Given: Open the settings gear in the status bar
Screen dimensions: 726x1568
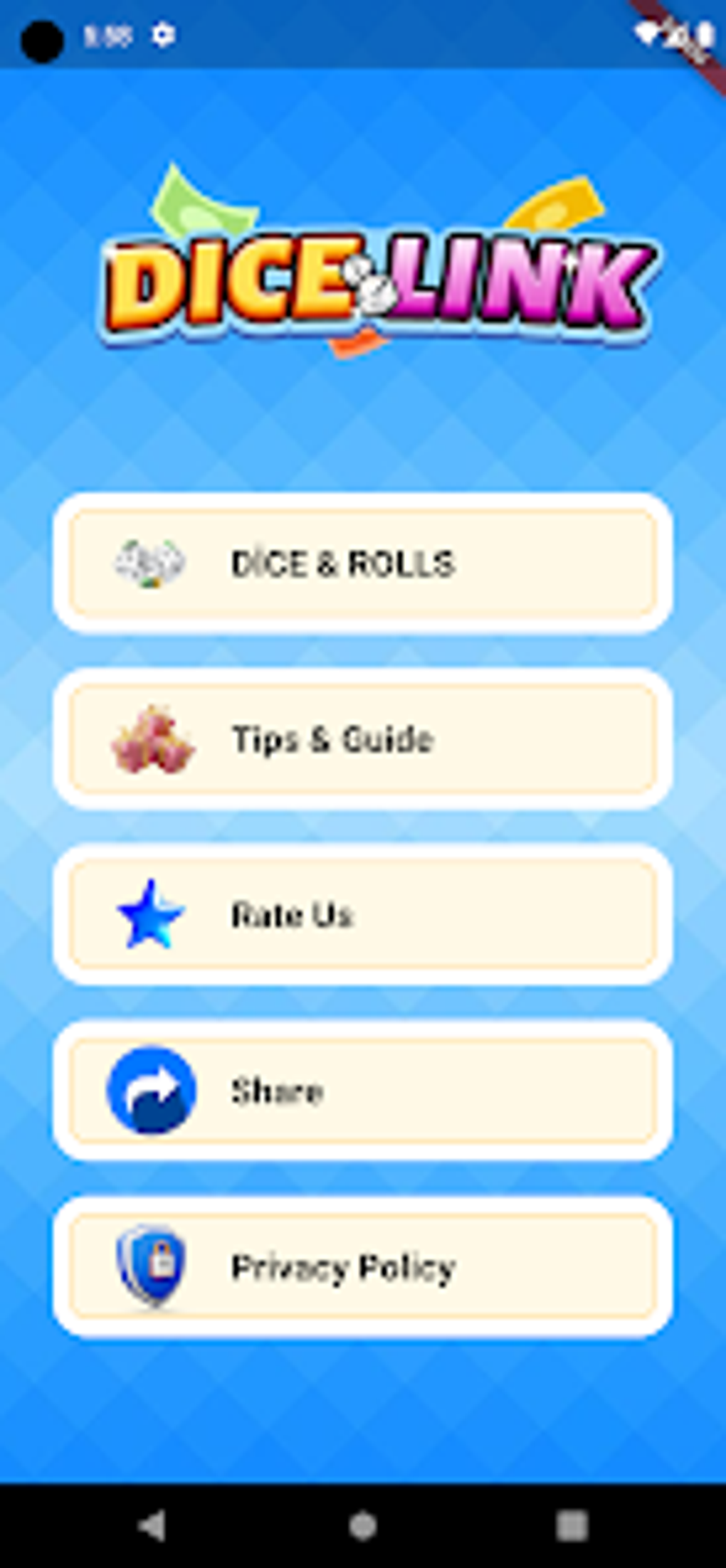Looking at the screenshot, I should 164,35.
